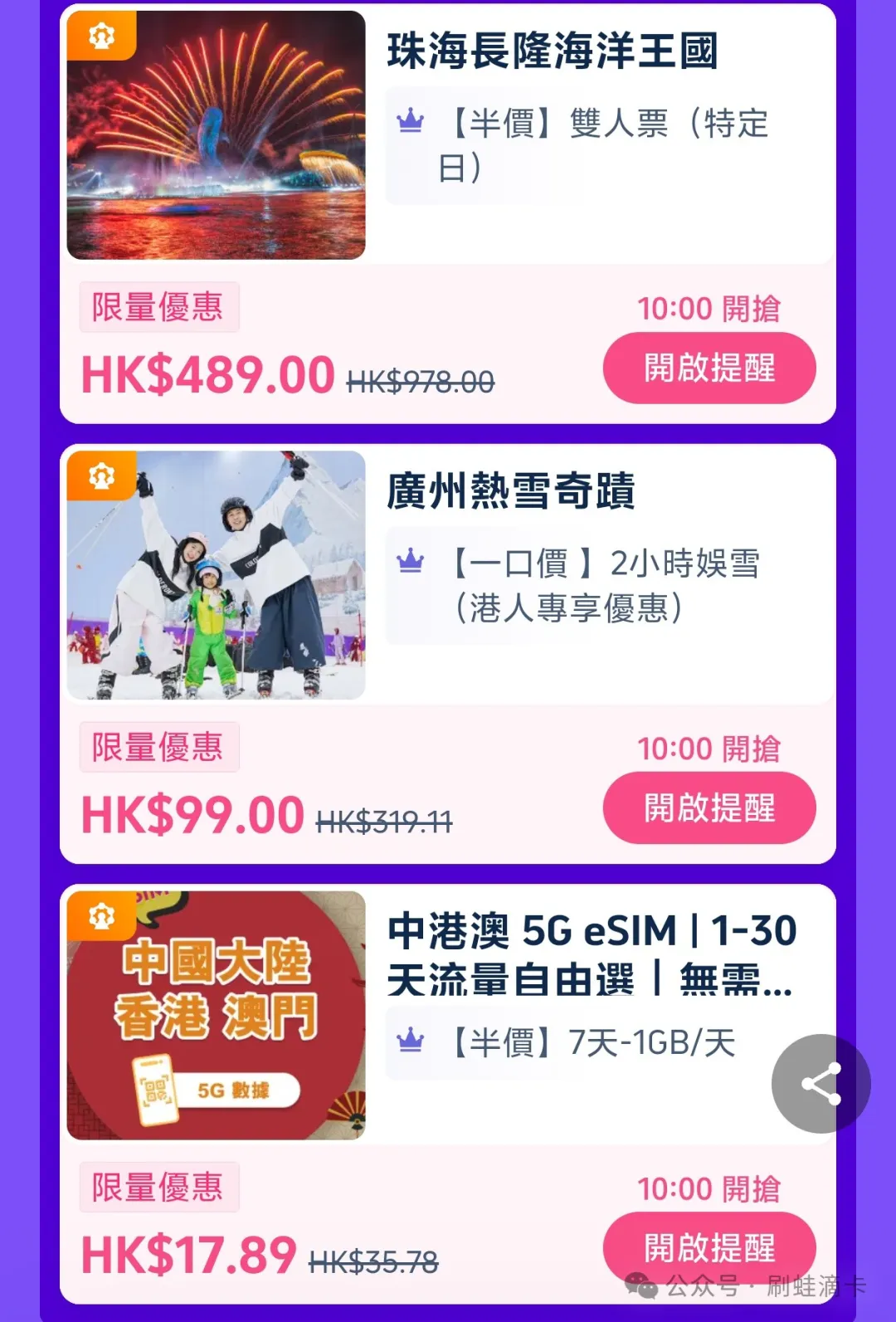Enable the reminder for 廣州熱雪奇蹟

[709, 807]
